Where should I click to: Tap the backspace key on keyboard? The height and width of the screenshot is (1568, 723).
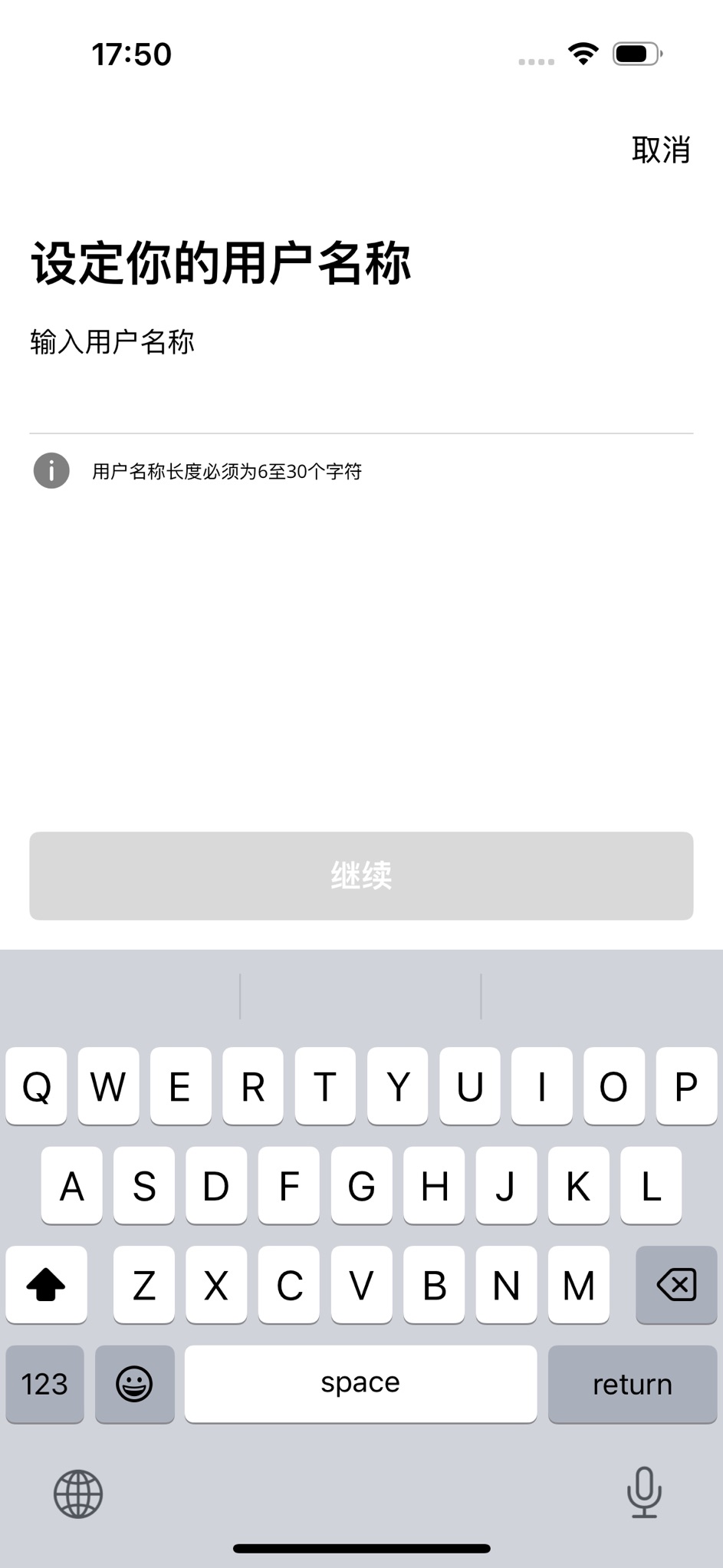click(x=675, y=1285)
